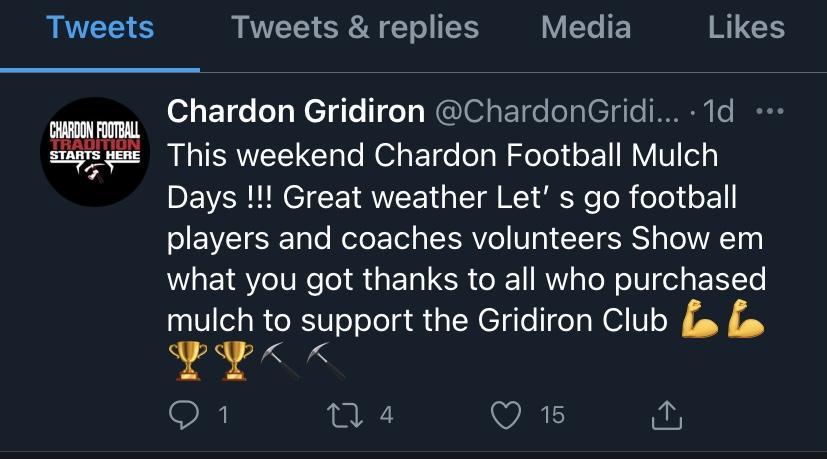This screenshot has width=827, height=459.
Task: Switch to the Tweets & replies tab
Action: click(x=355, y=28)
